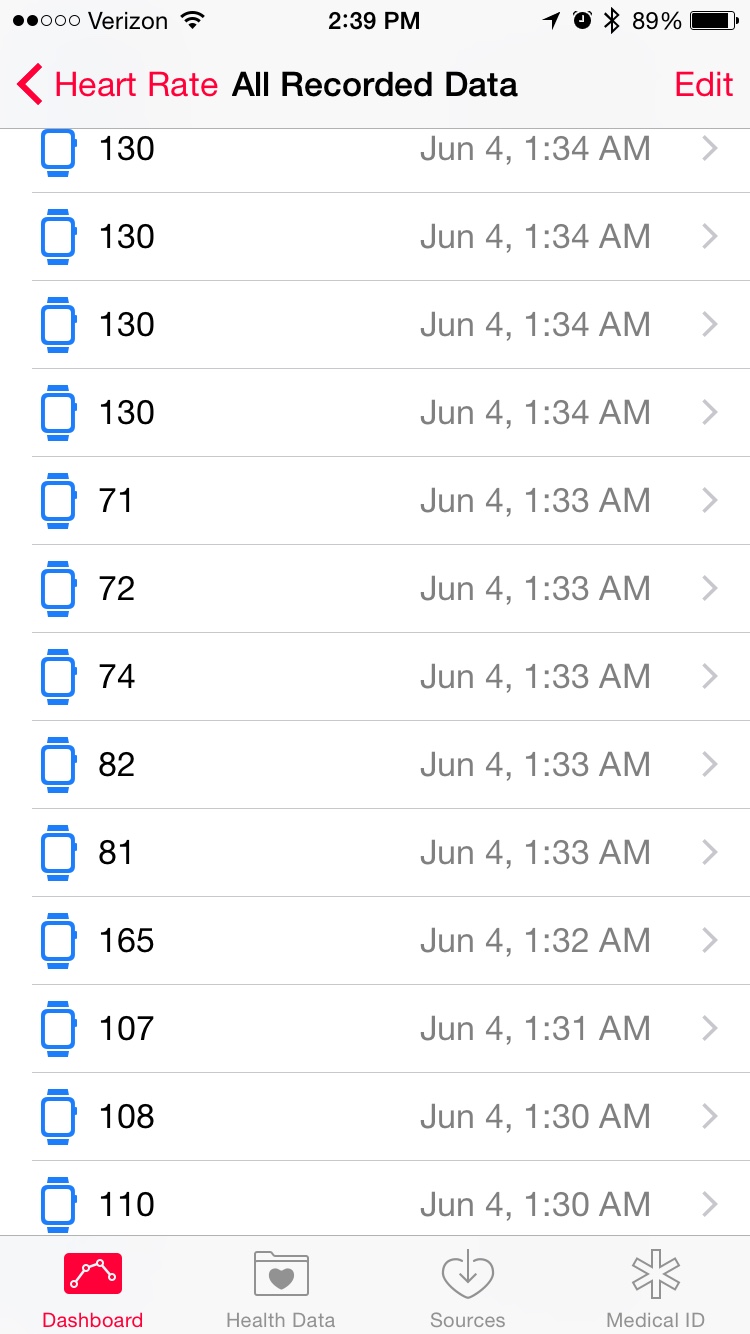Open the 108 heart rate record
Image resolution: width=750 pixels, height=1334 pixels.
(x=375, y=1117)
